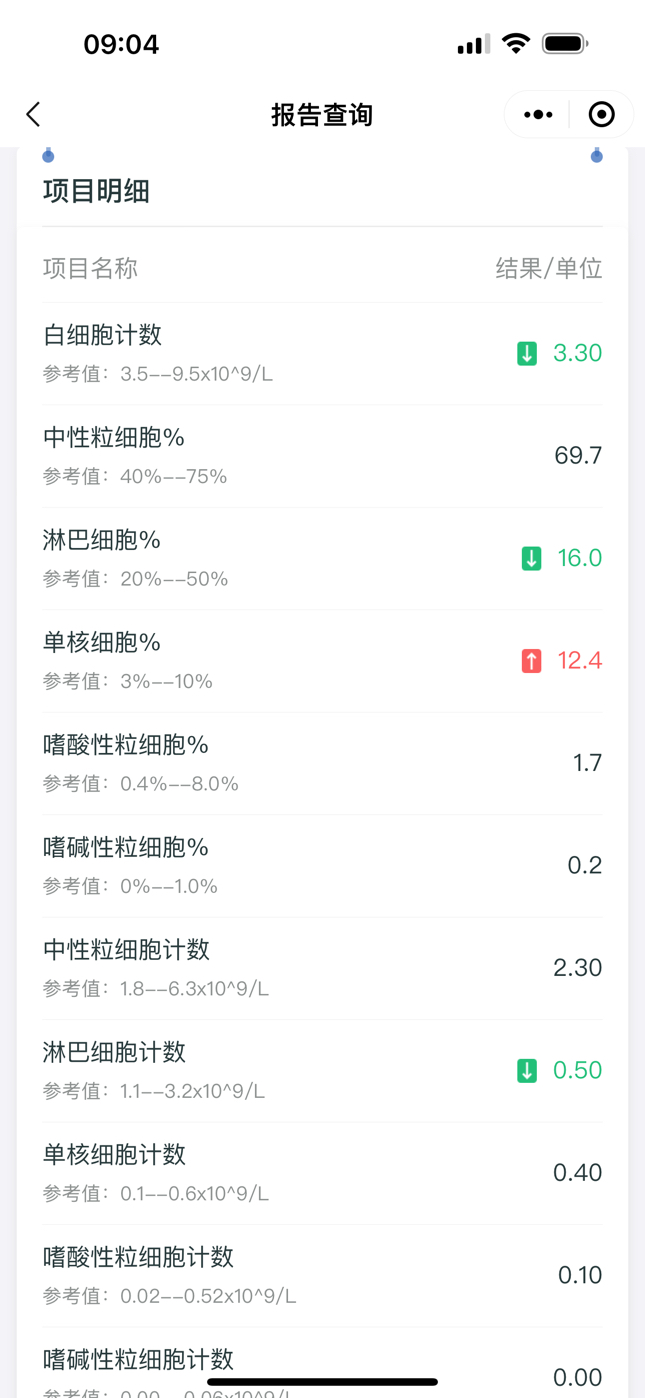Close the mini program via circle button
645x1398 pixels.
(601, 114)
